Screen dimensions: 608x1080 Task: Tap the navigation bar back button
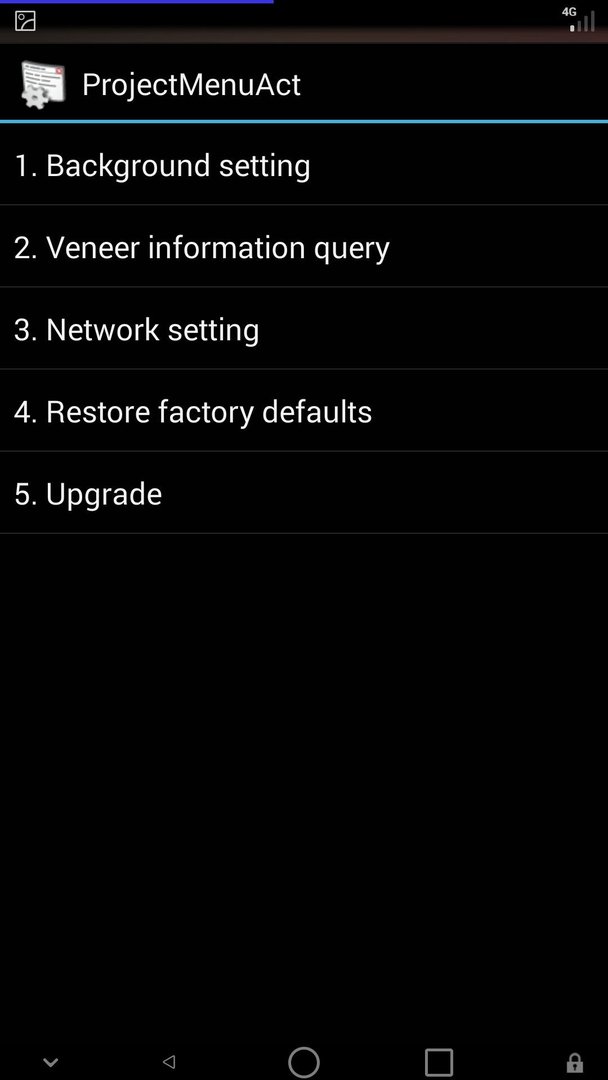click(169, 1061)
